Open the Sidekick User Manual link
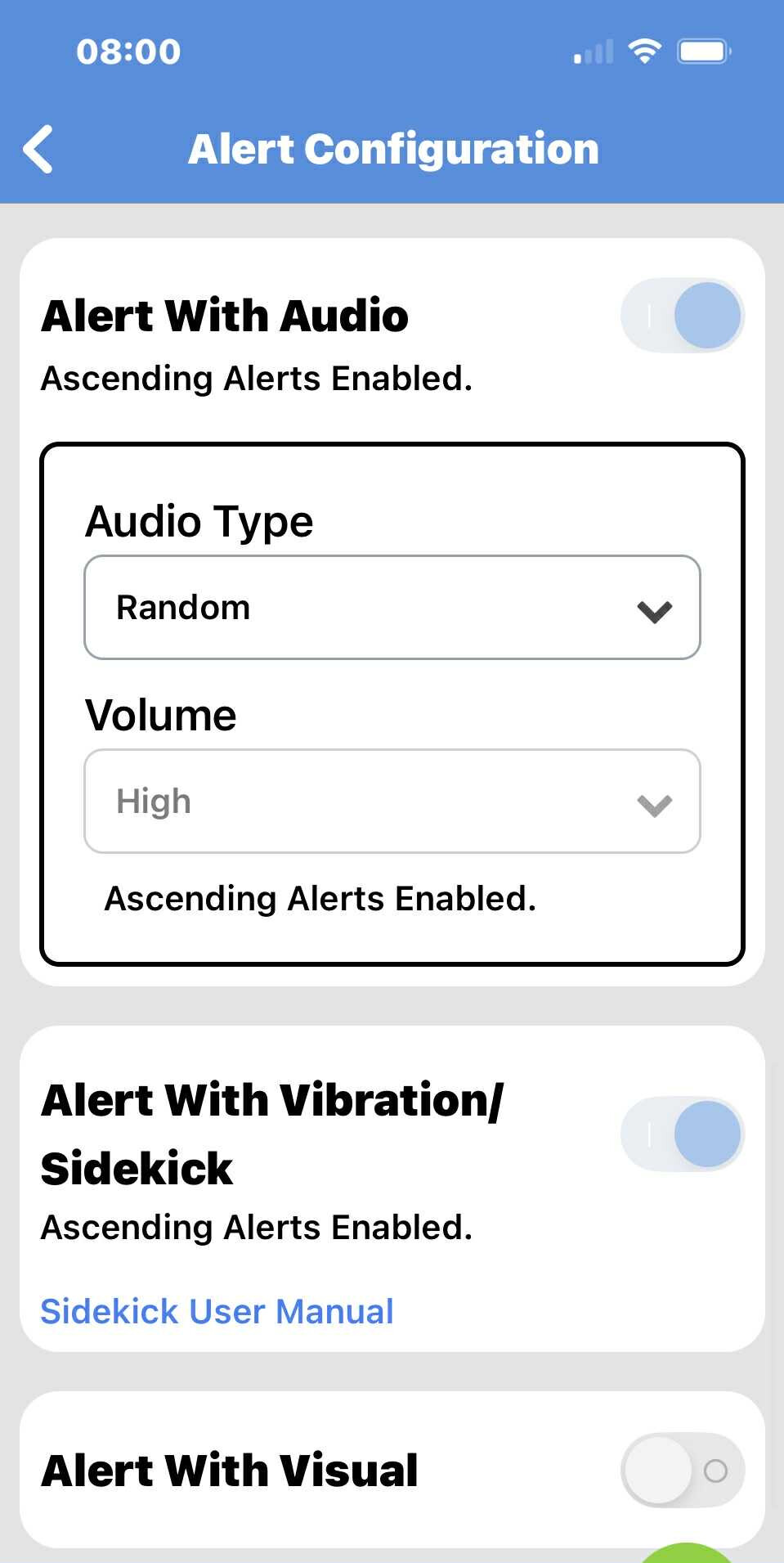The width and height of the screenshot is (784, 1563). [x=217, y=1311]
